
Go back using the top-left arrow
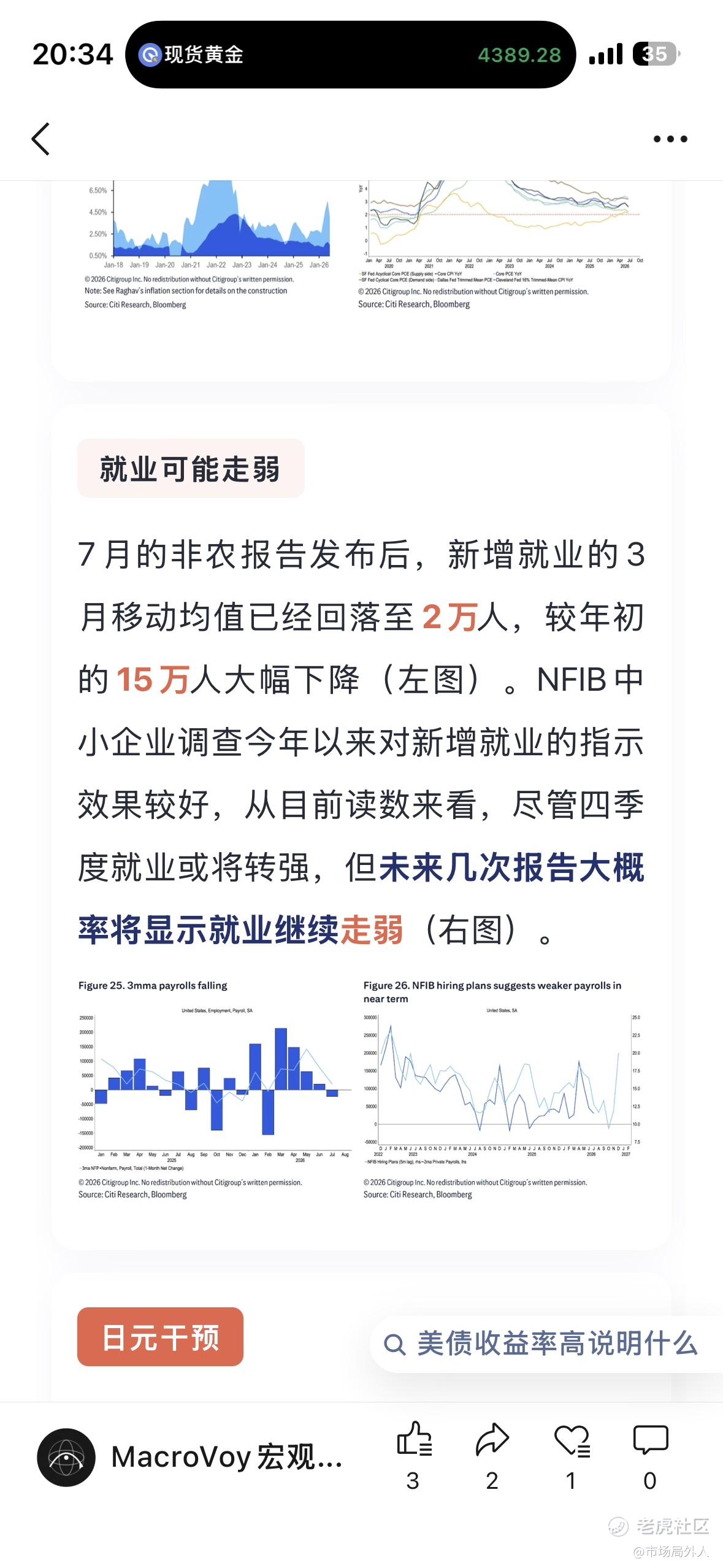pyautogui.click(x=40, y=139)
